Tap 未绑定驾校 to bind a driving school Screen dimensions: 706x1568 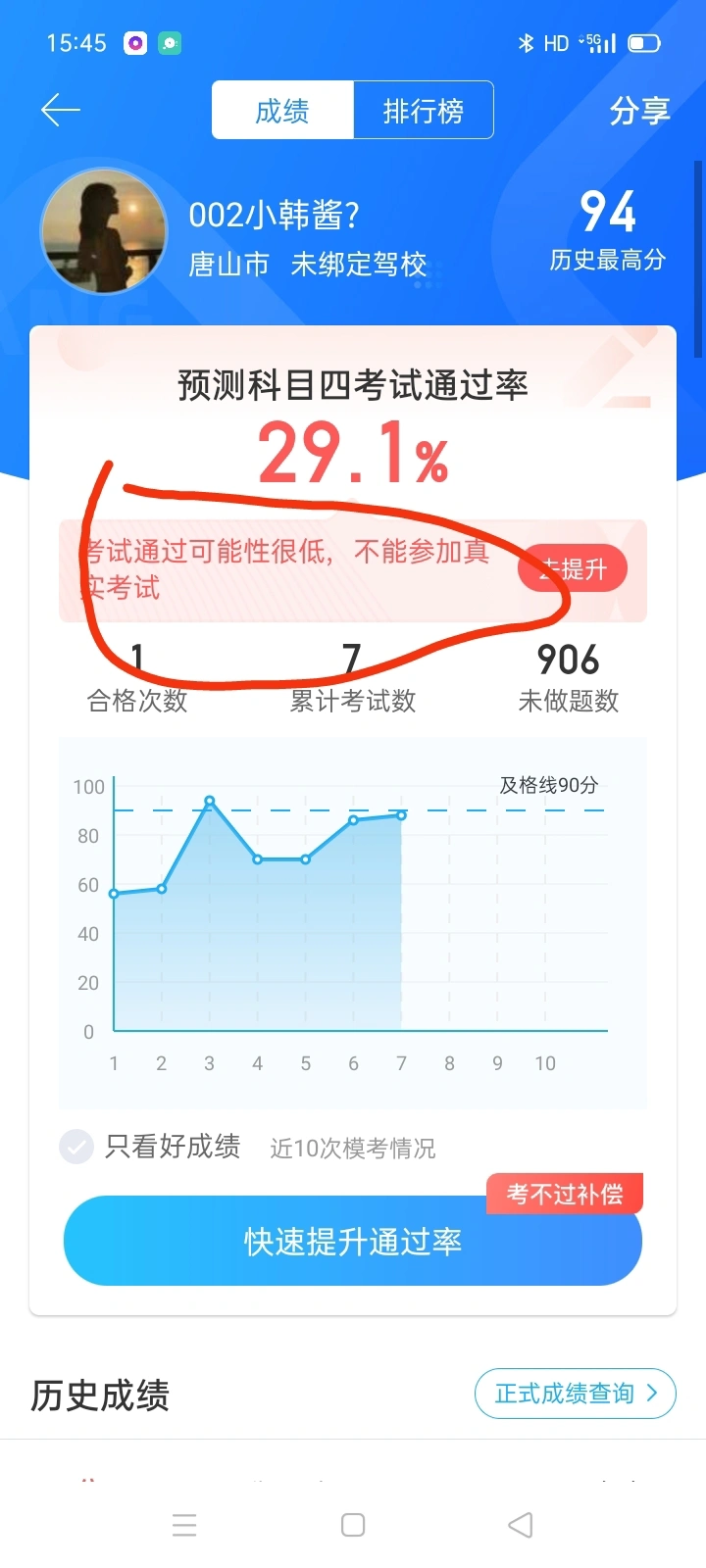click(x=359, y=264)
